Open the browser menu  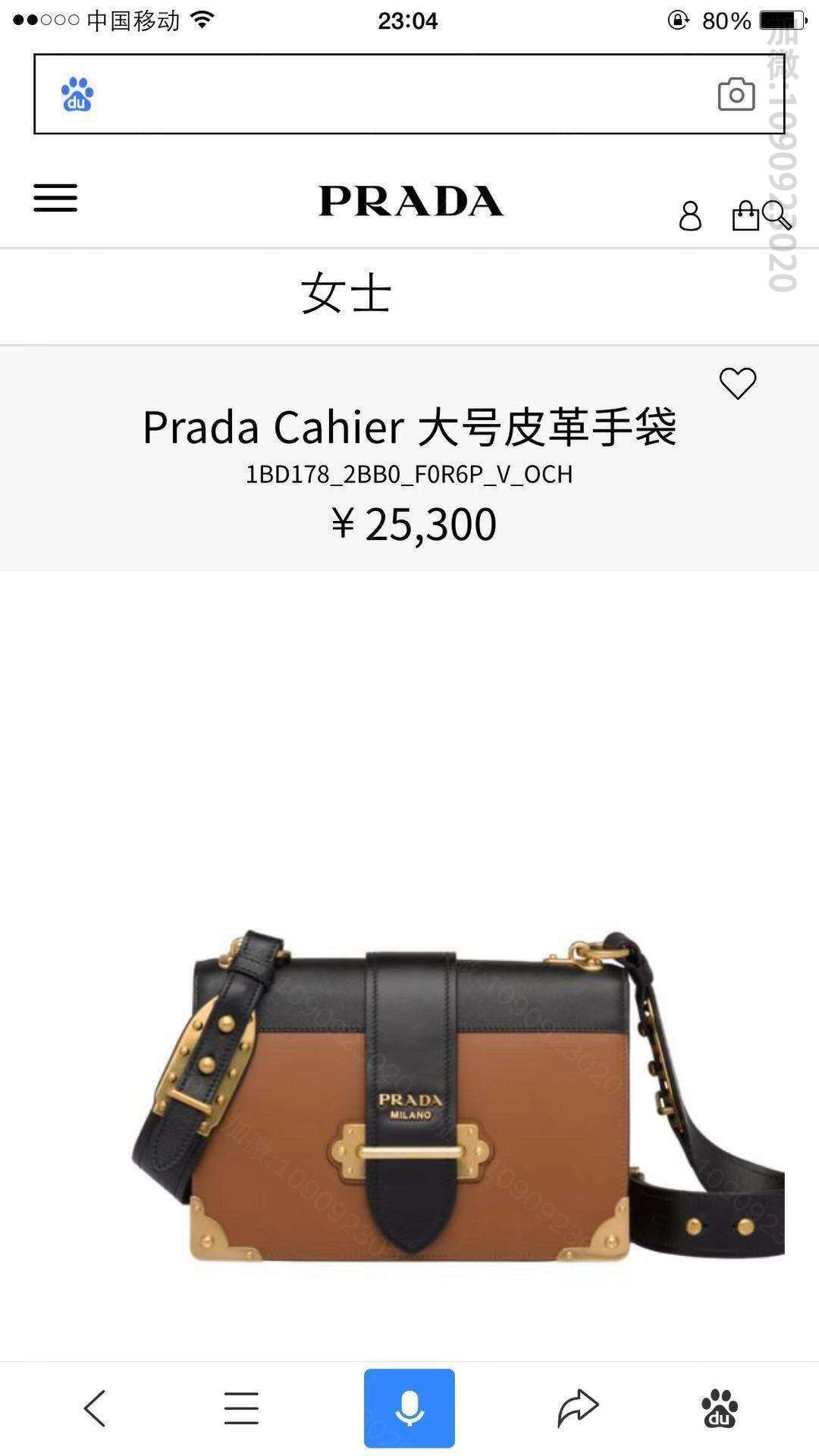[x=241, y=1409]
